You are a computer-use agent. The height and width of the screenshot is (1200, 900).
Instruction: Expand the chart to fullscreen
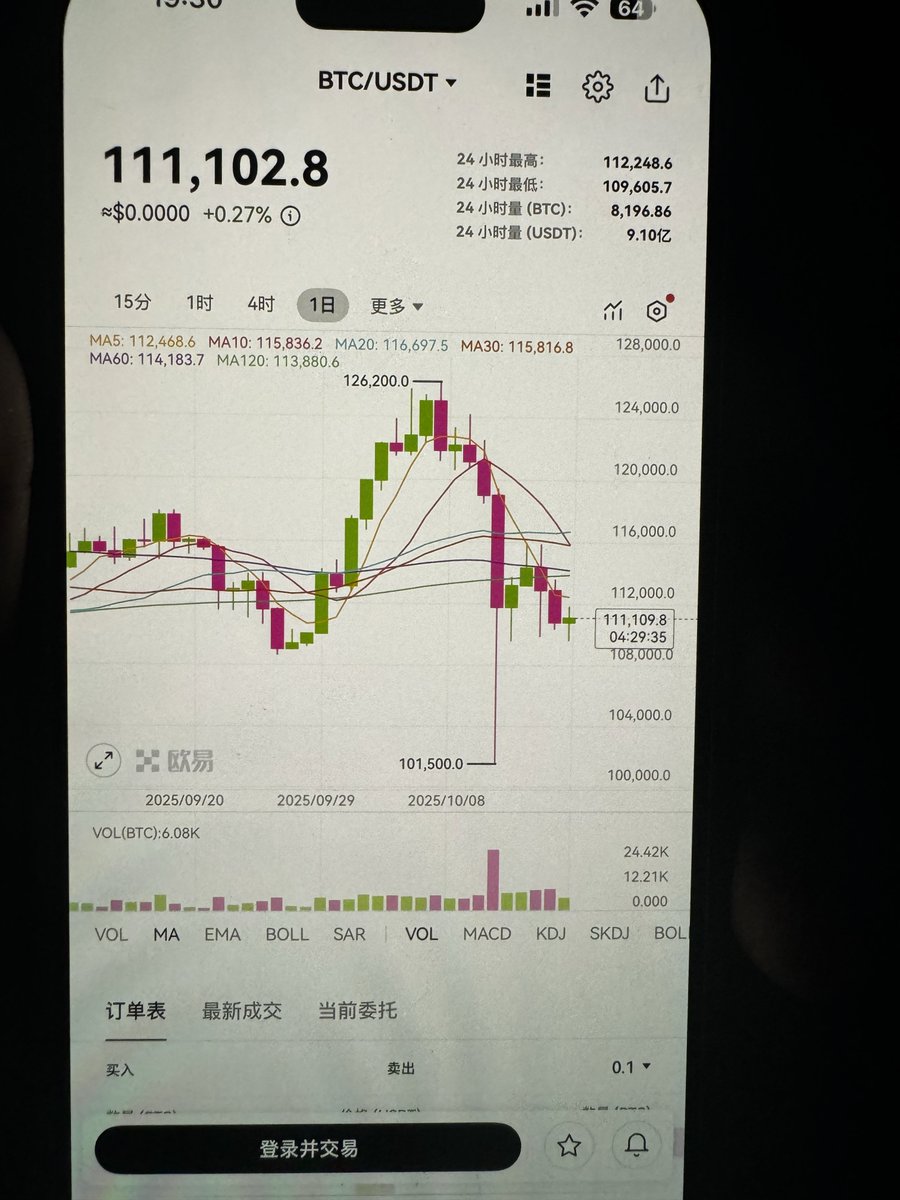(103, 760)
